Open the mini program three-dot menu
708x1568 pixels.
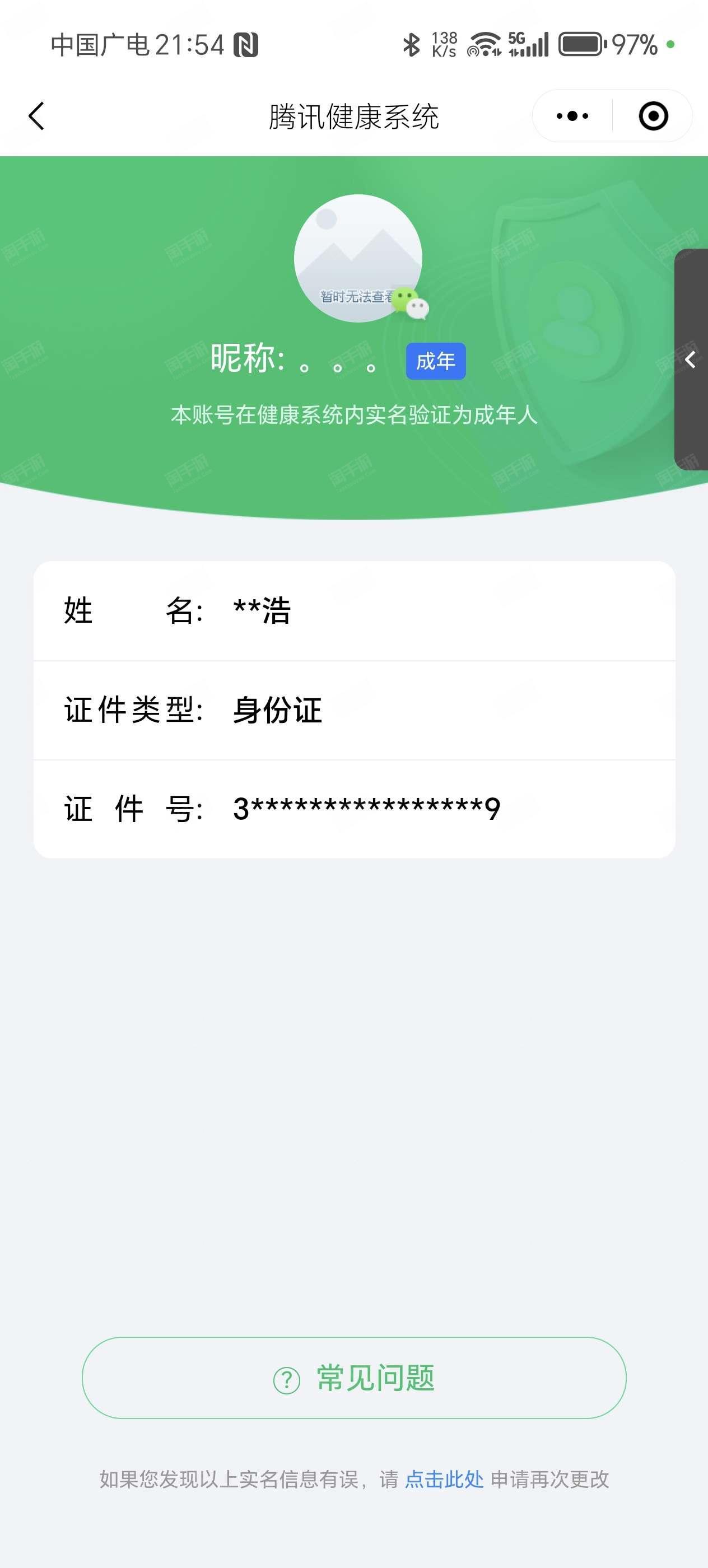(x=572, y=116)
